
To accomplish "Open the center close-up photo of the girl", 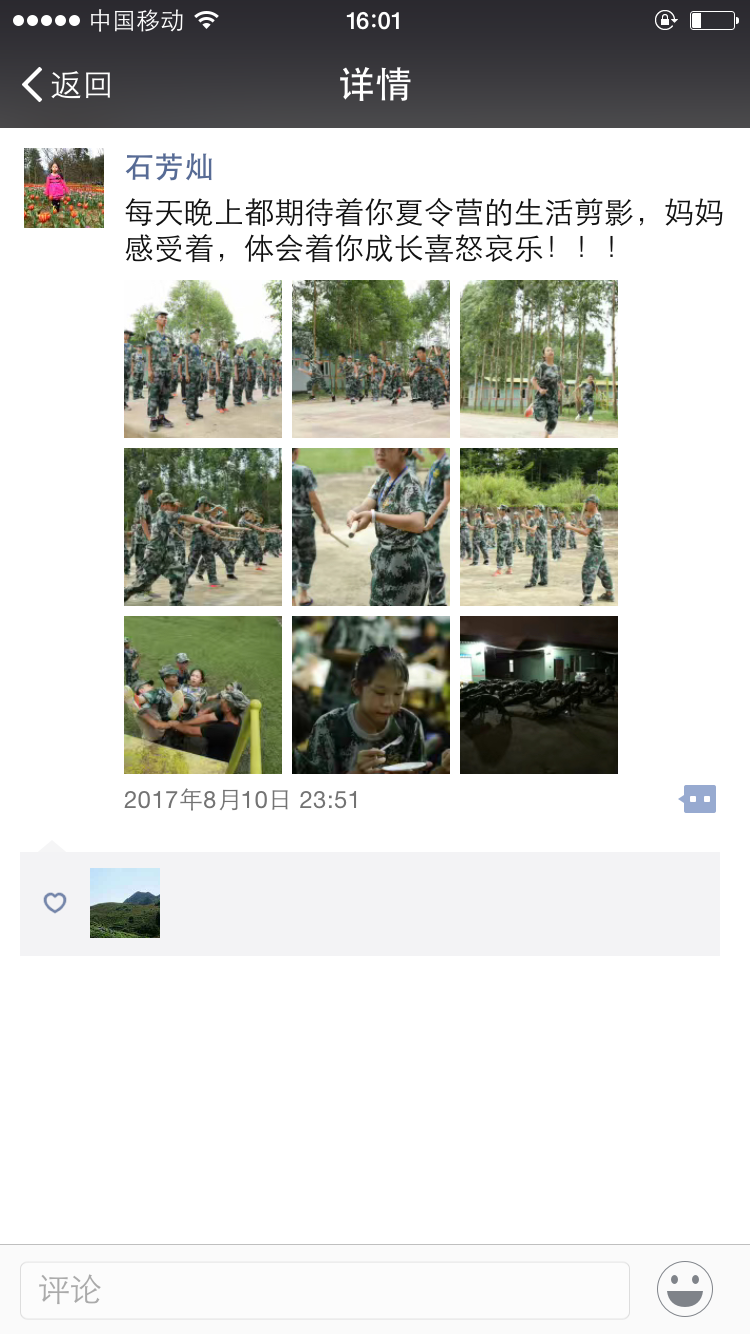I will [371, 527].
